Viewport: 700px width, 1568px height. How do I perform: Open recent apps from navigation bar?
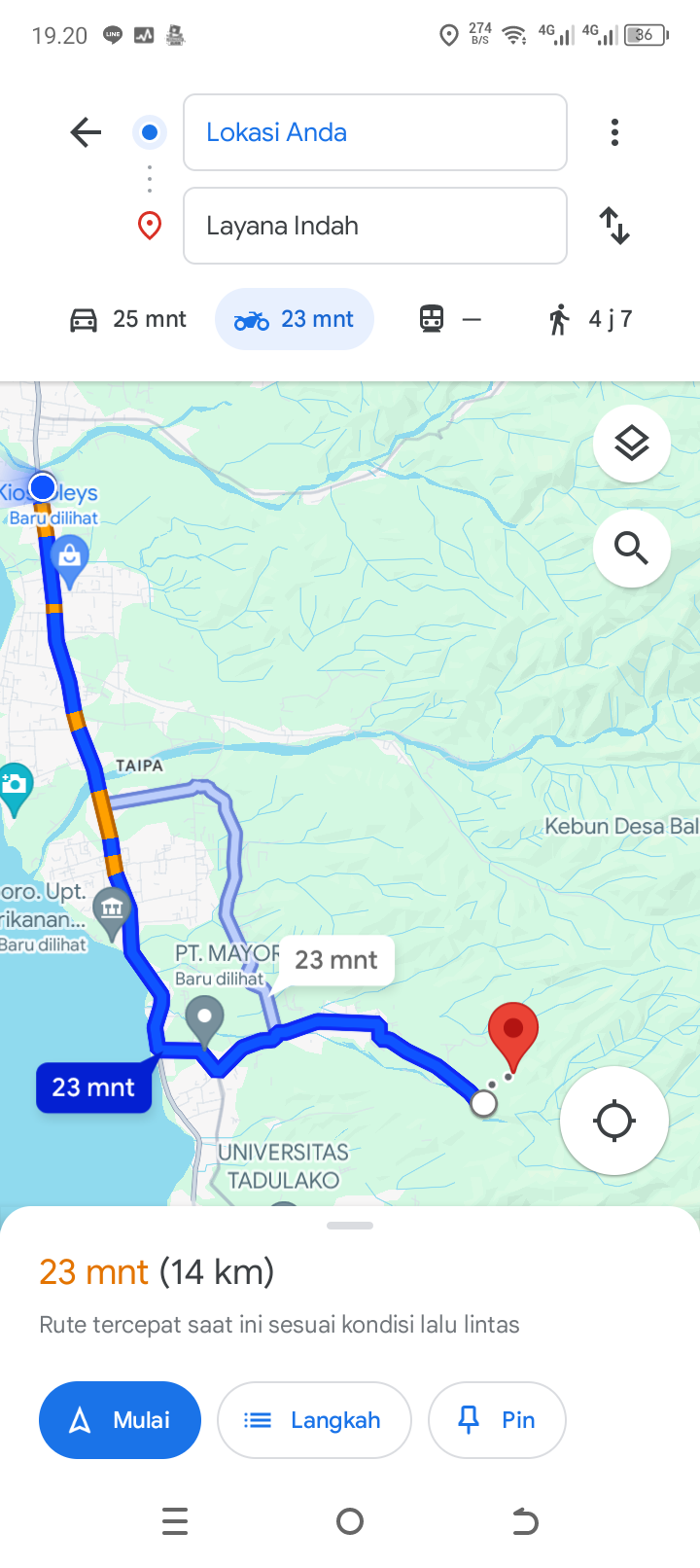coord(175,1521)
